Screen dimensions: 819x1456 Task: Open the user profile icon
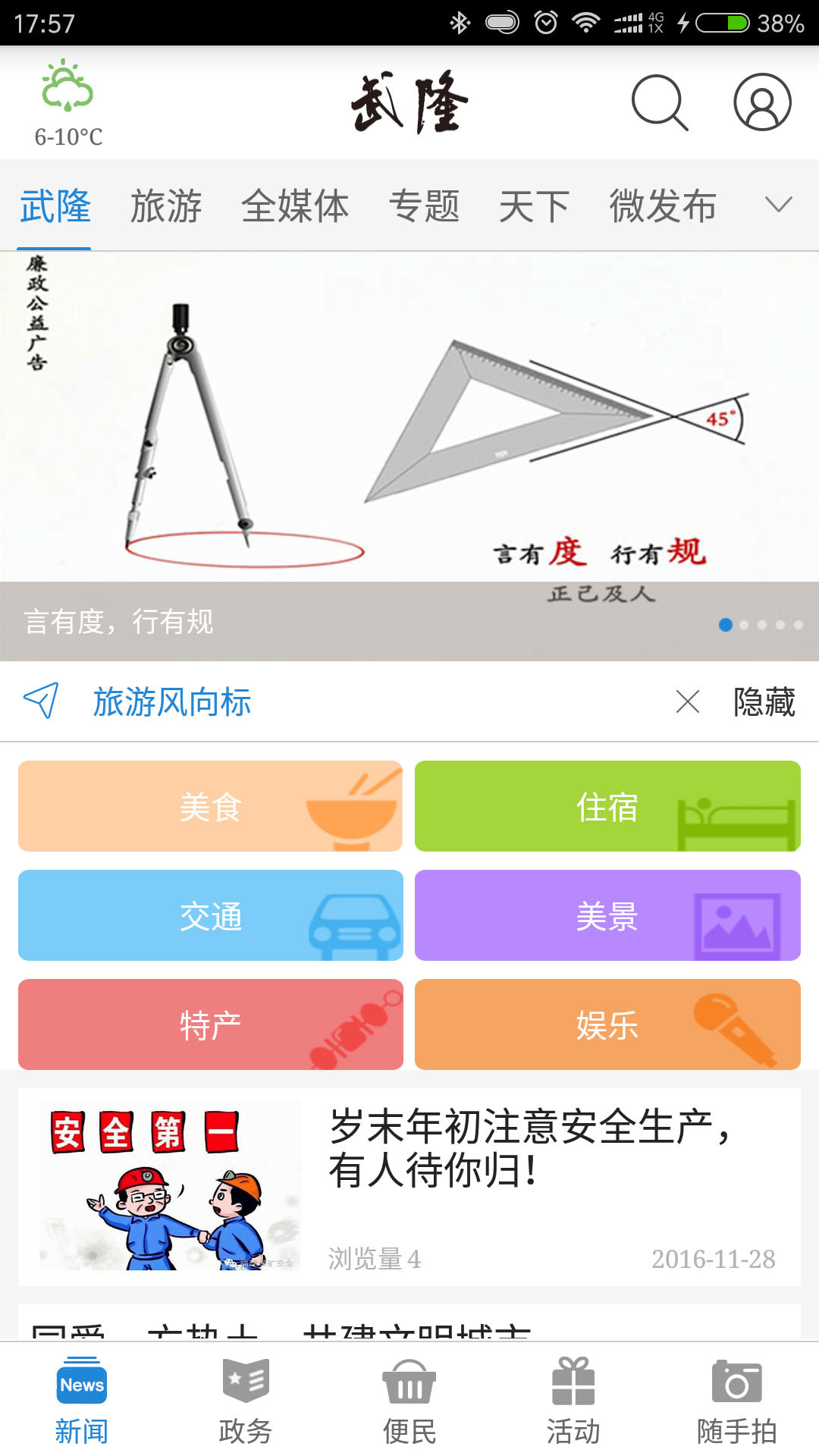762,103
